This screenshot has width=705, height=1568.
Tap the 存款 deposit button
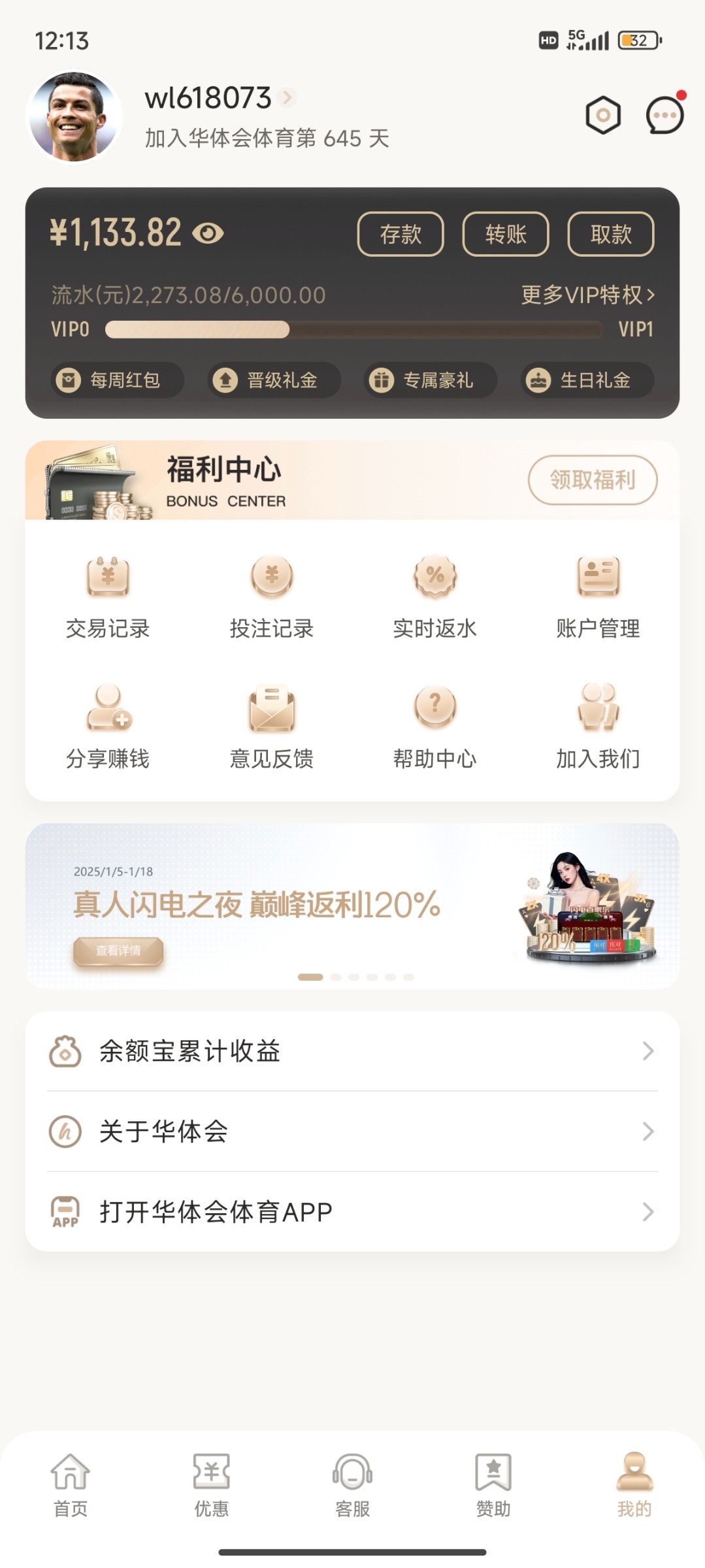[x=401, y=234]
